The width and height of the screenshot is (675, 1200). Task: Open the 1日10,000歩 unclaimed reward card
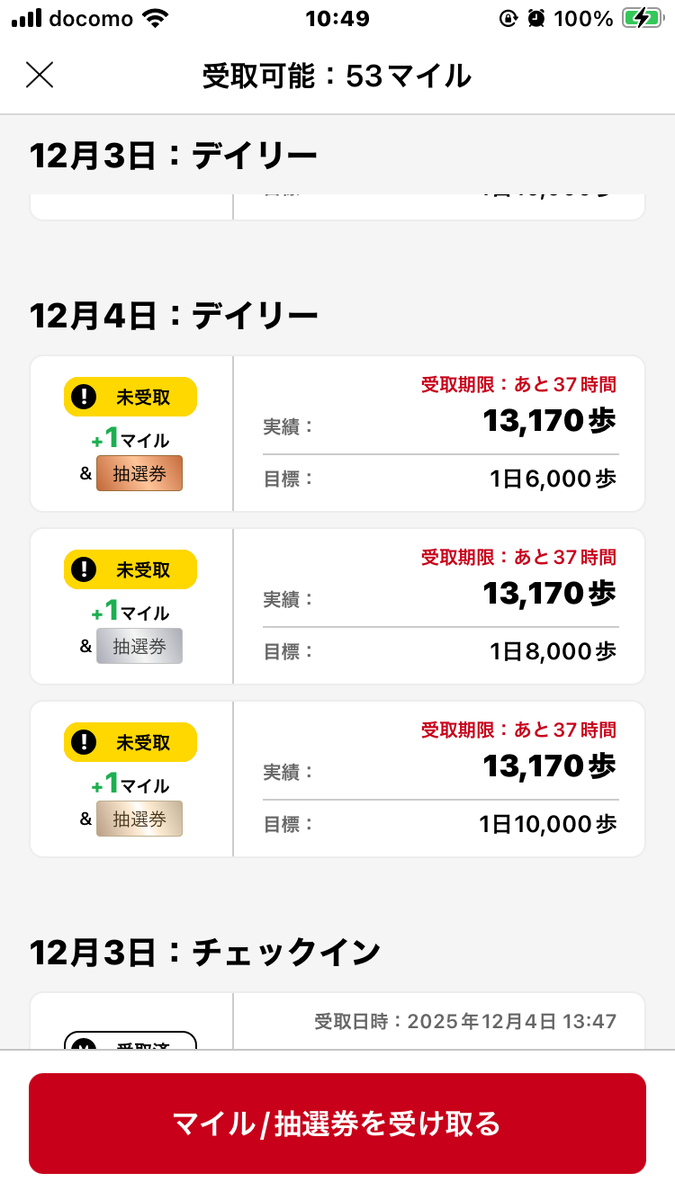coord(337,779)
